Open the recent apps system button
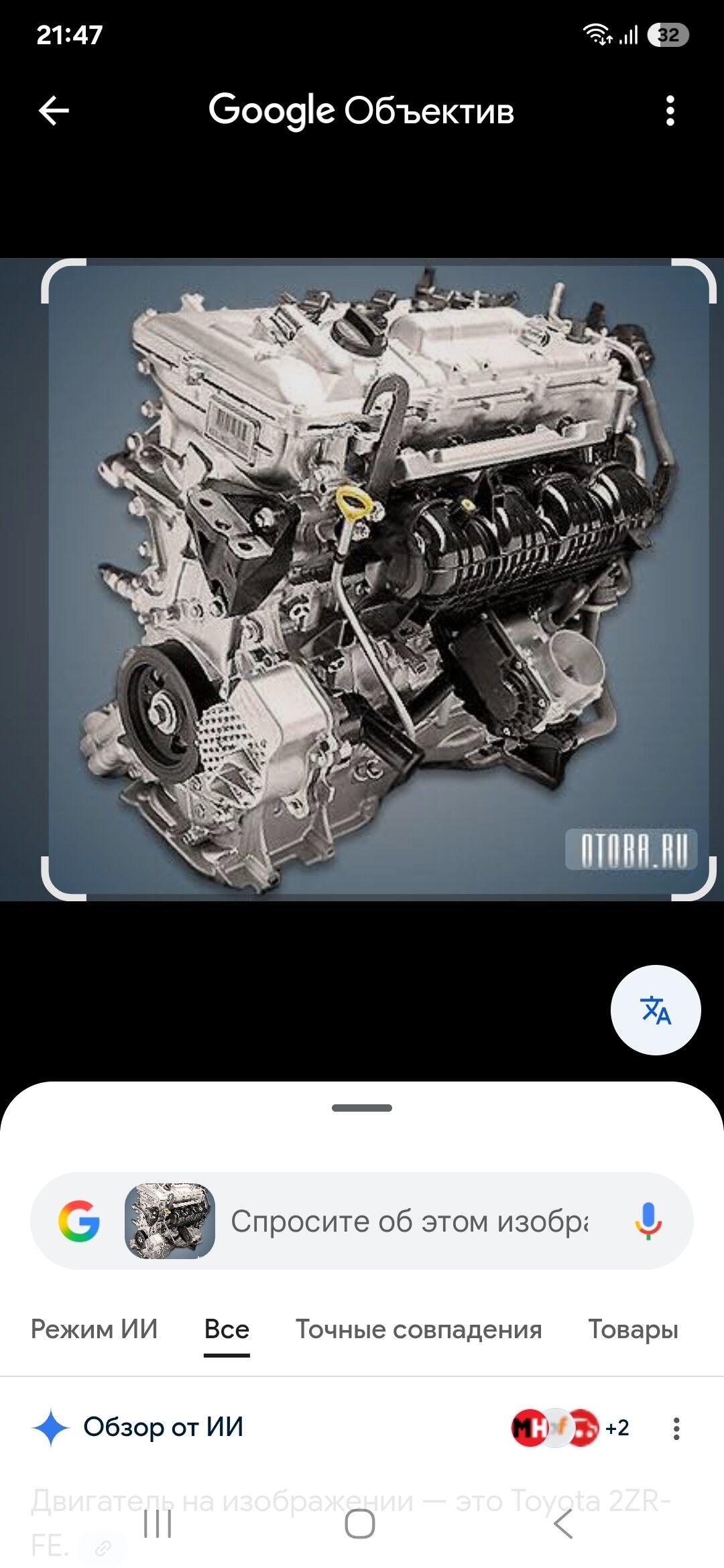The width and height of the screenshot is (724, 1568). coord(158,1524)
